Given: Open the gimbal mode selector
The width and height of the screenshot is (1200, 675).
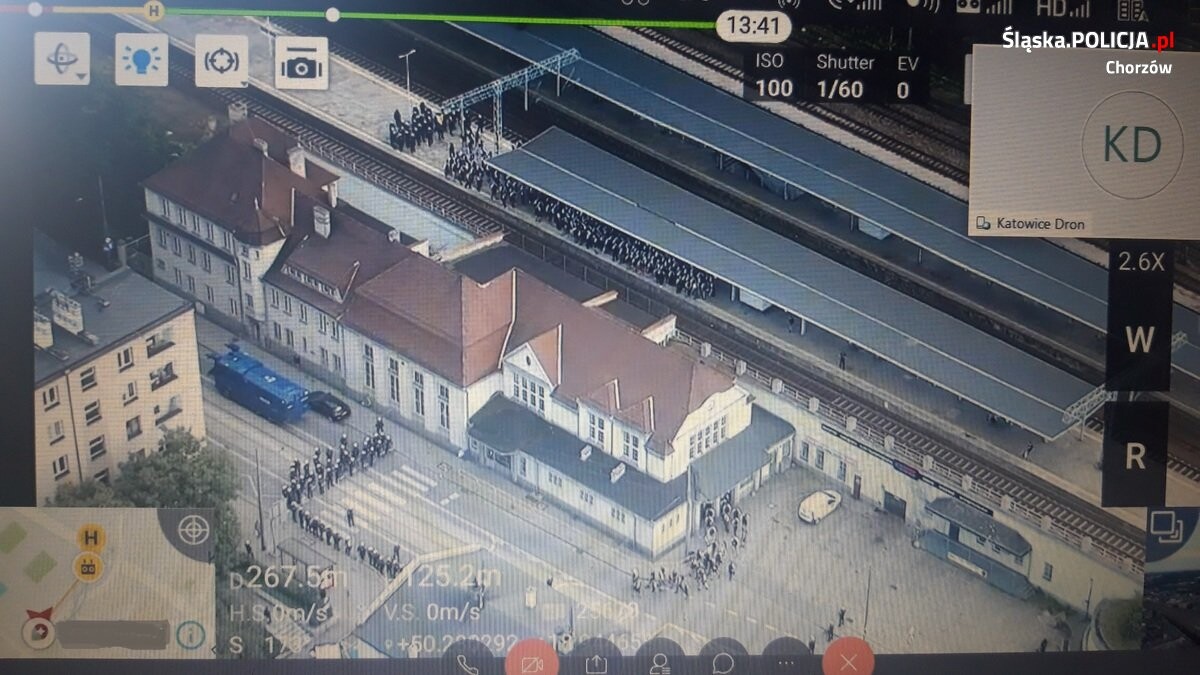Looking at the screenshot, I should (x=62, y=60).
